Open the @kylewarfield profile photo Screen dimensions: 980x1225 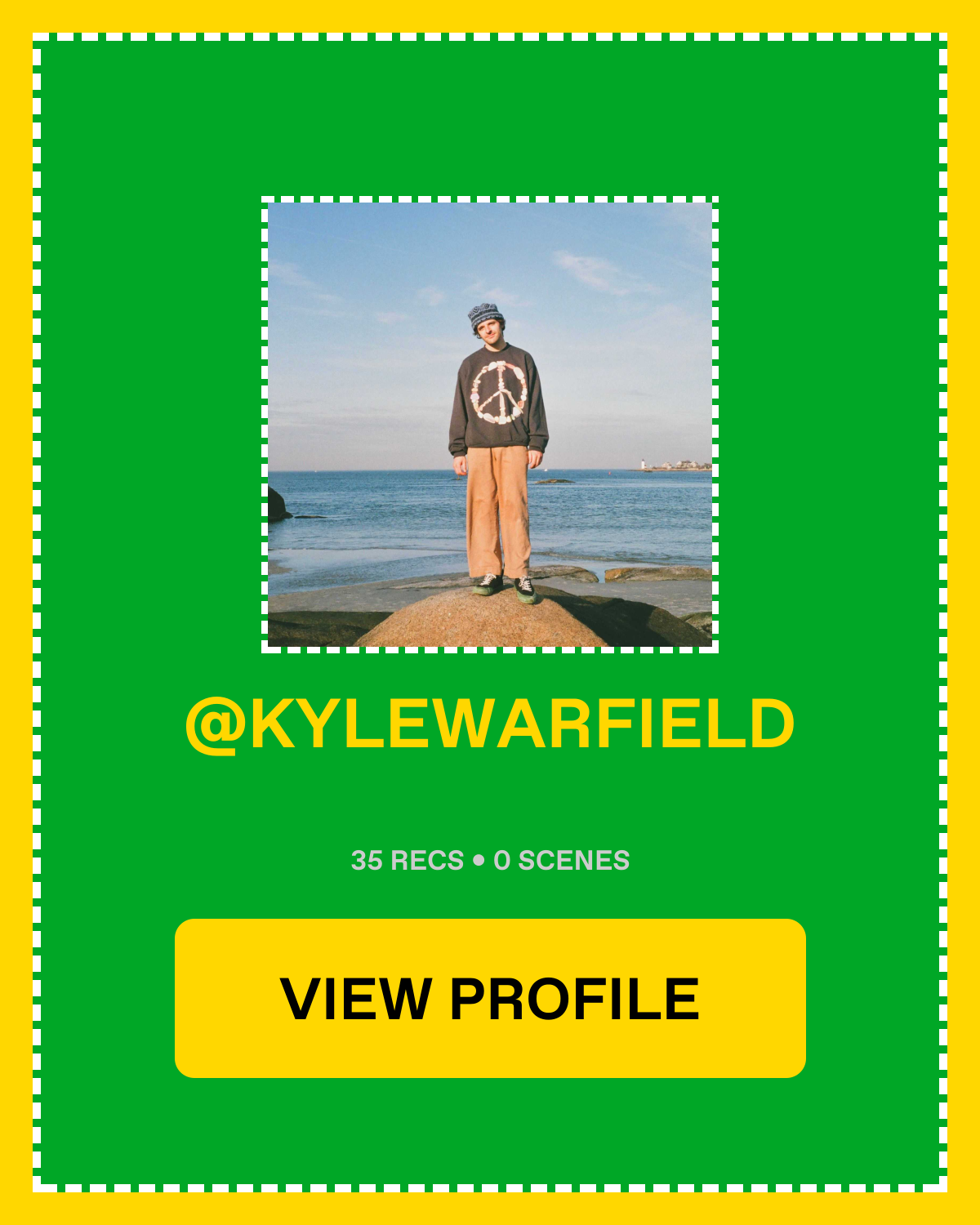pyautogui.click(x=490, y=425)
